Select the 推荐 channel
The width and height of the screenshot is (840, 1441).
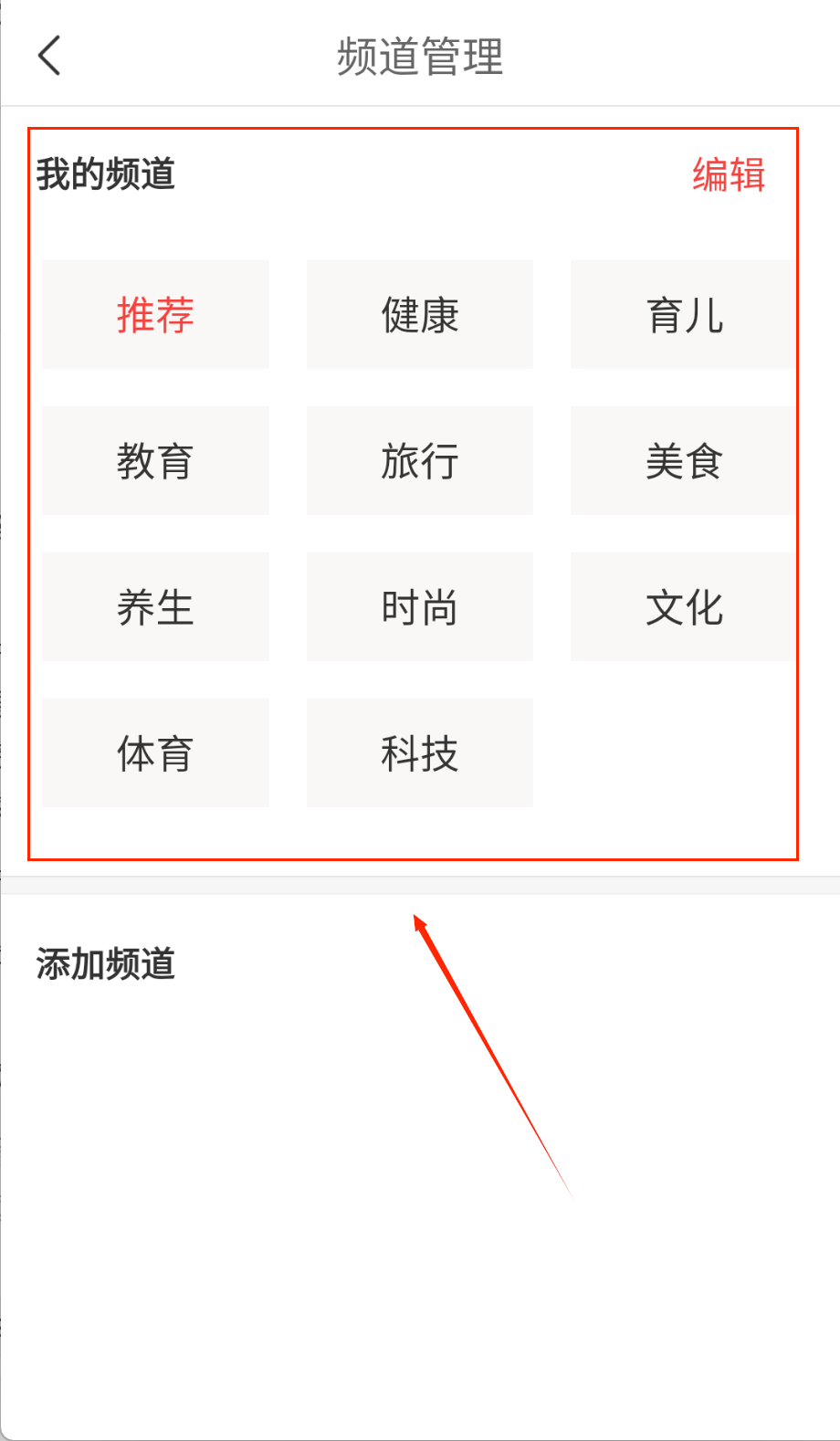pos(155,314)
